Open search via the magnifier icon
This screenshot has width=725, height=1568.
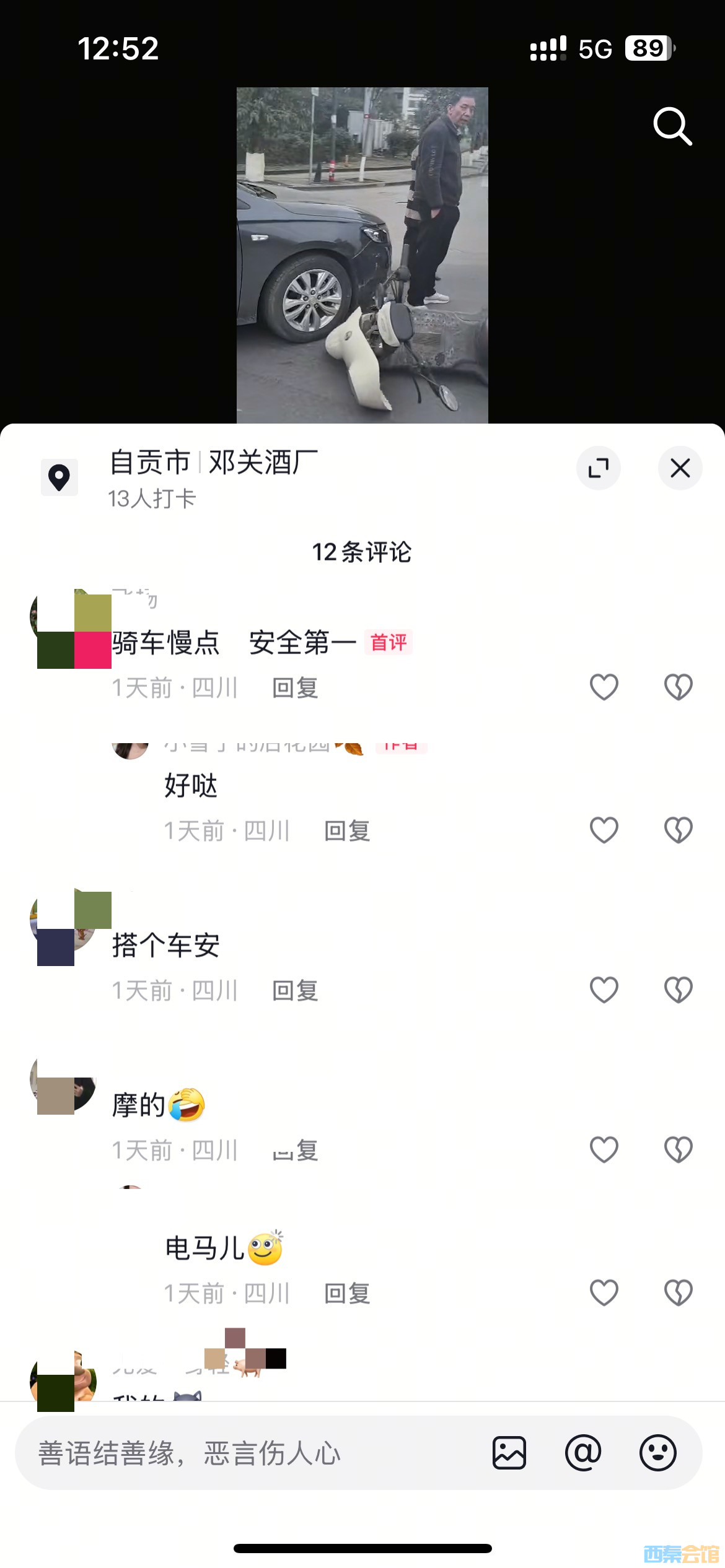(x=672, y=126)
